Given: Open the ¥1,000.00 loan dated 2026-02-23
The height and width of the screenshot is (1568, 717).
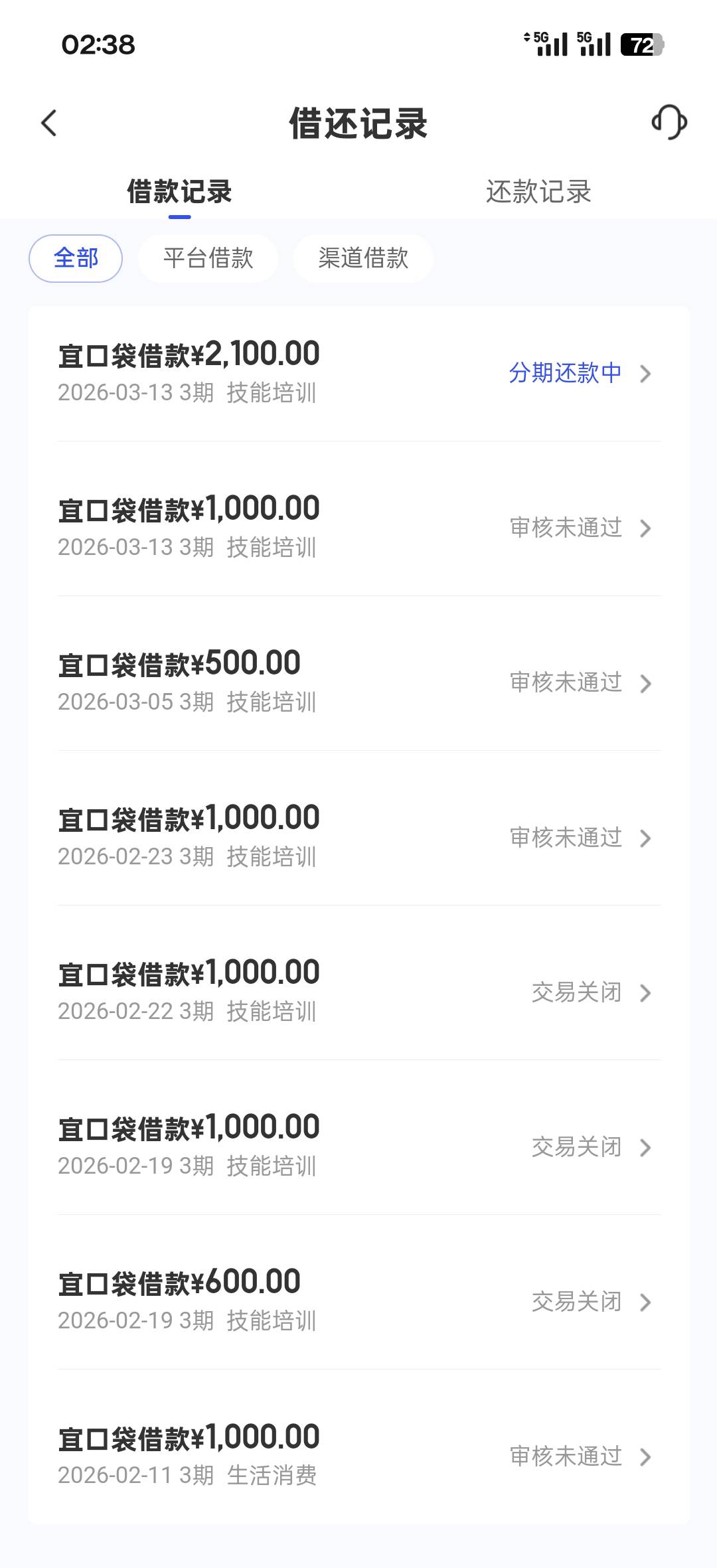Looking at the screenshot, I should coord(358,836).
